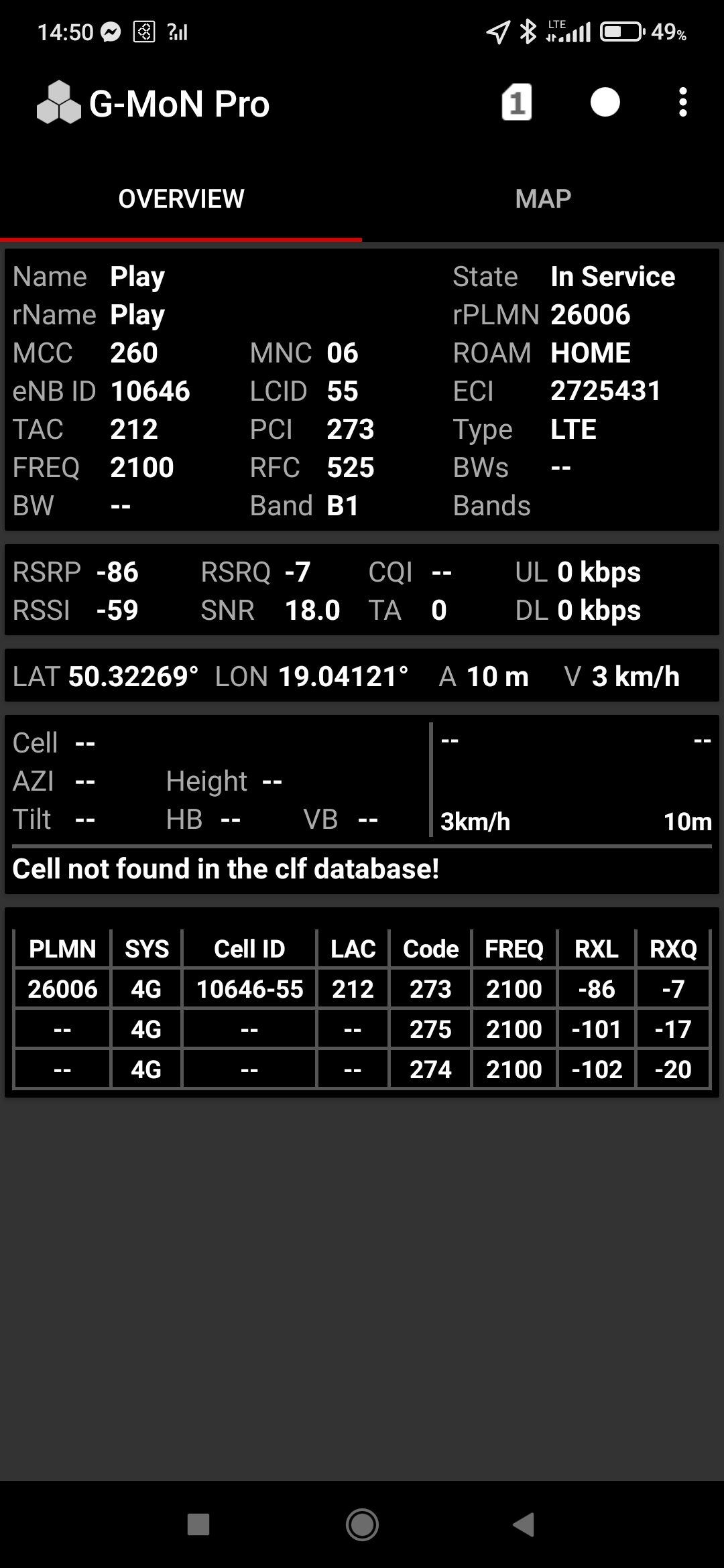Tap the white record circle button
The height and width of the screenshot is (1568, 724).
click(605, 103)
